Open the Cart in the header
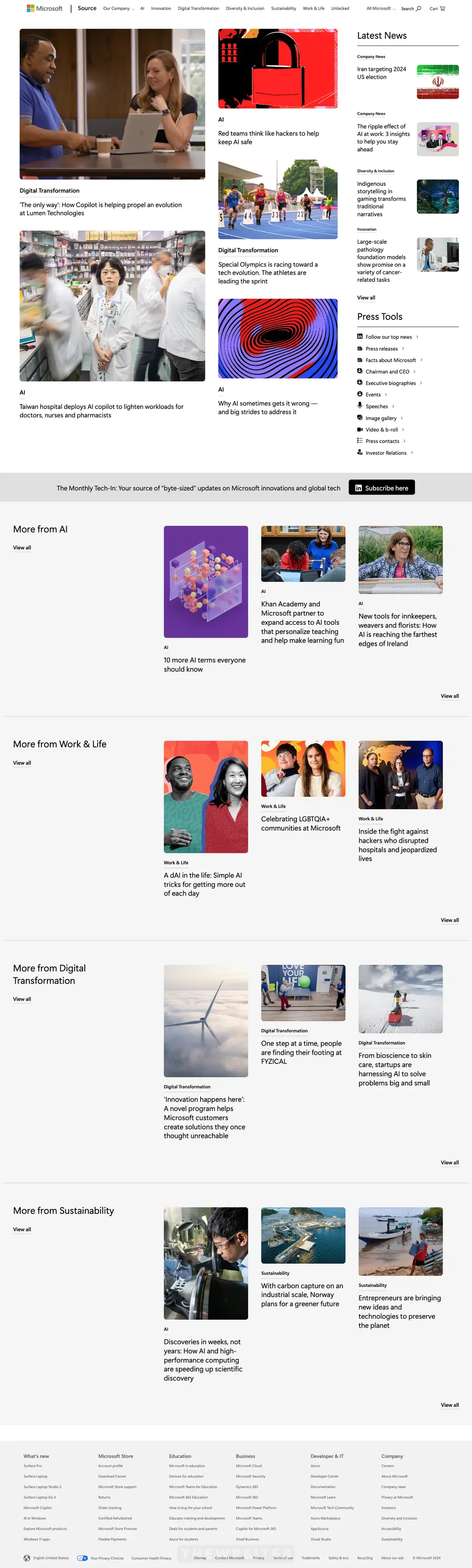 pos(437,8)
